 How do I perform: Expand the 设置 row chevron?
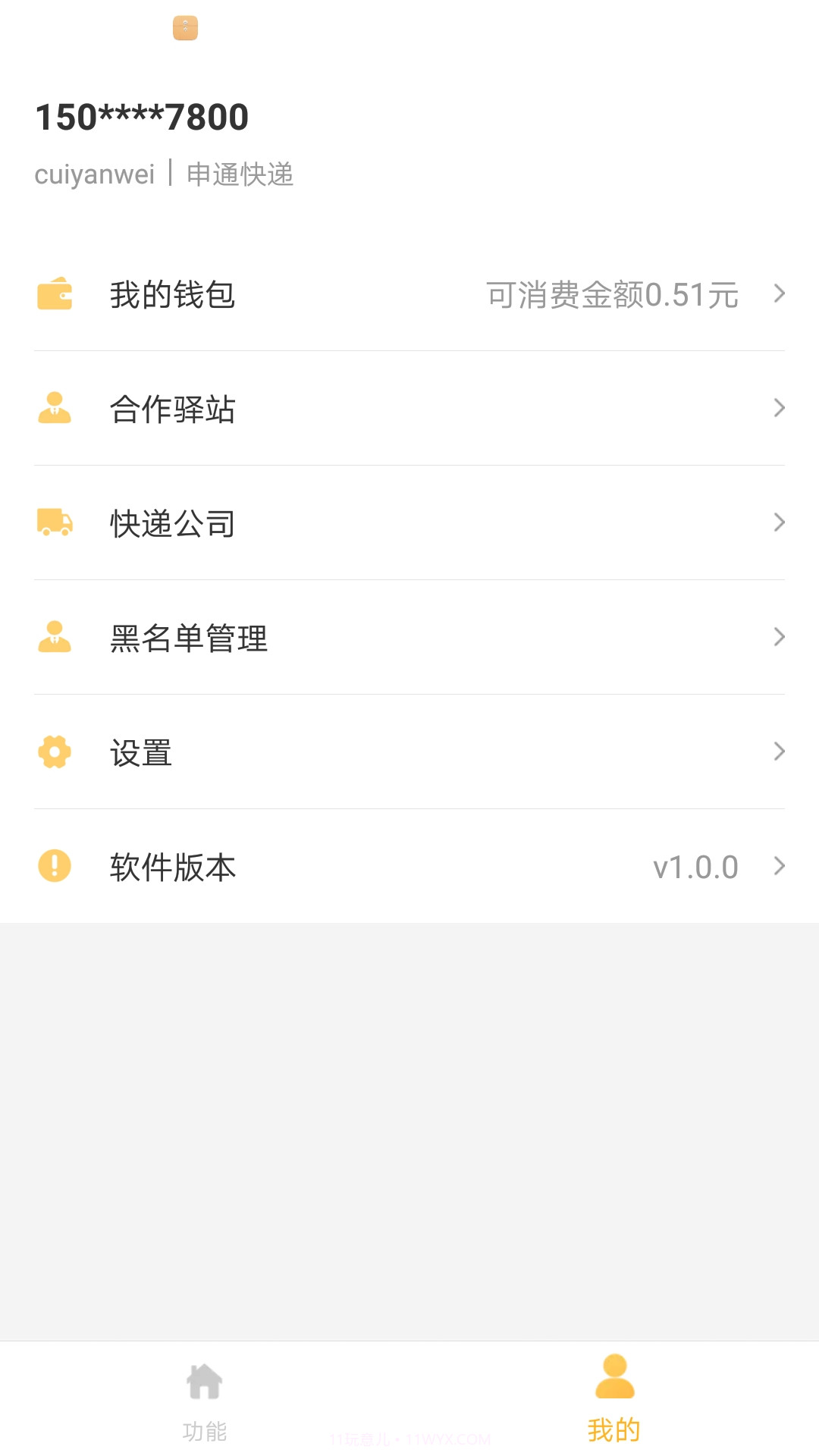click(x=780, y=752)
